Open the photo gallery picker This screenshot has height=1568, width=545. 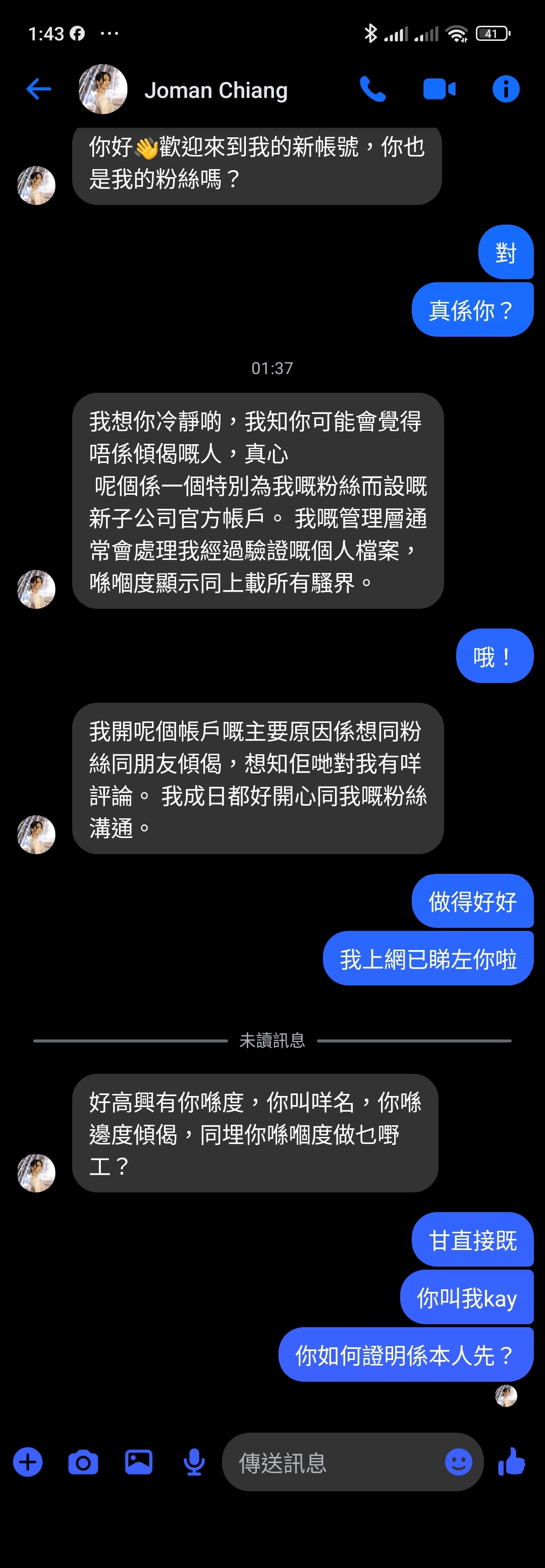click(x=139, y=1461)
